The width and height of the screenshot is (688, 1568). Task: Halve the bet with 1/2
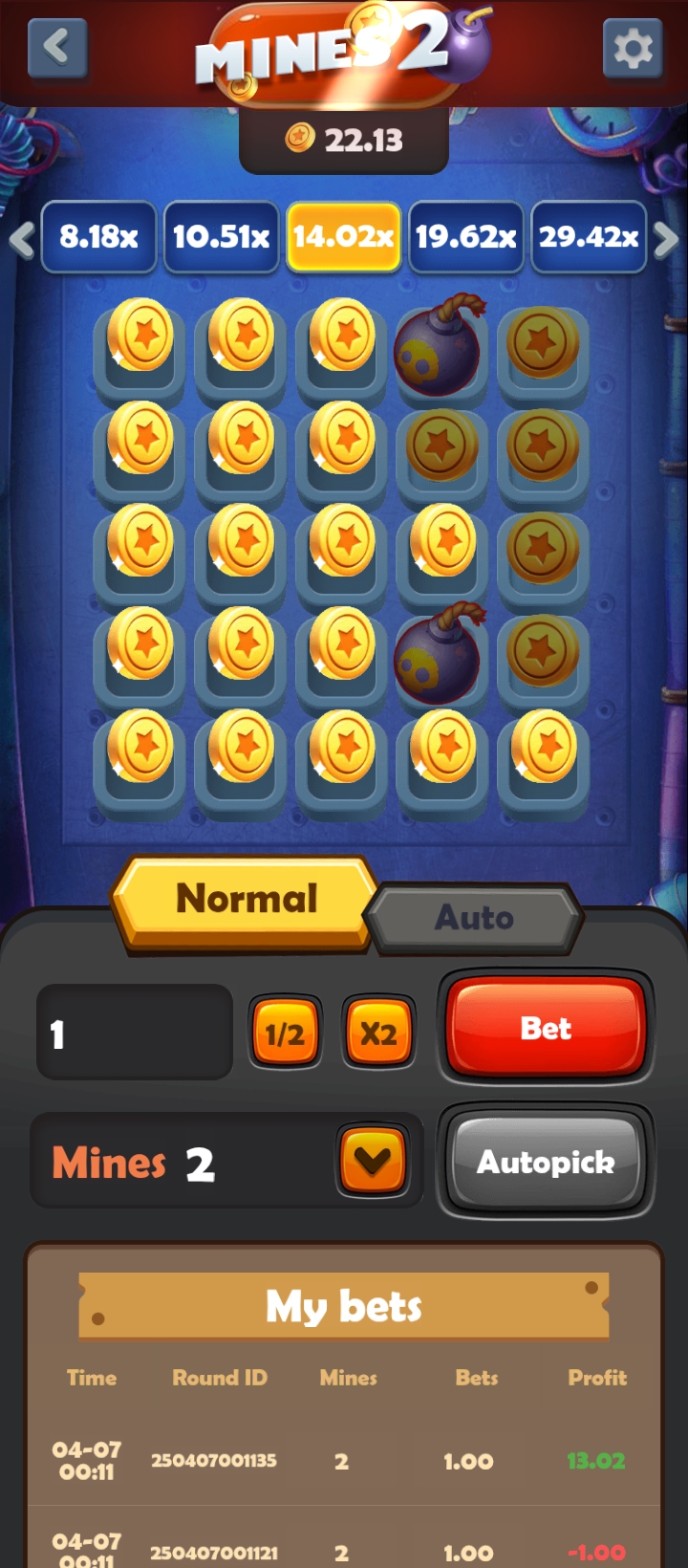pyautogui.click(x=285, y=1033)
